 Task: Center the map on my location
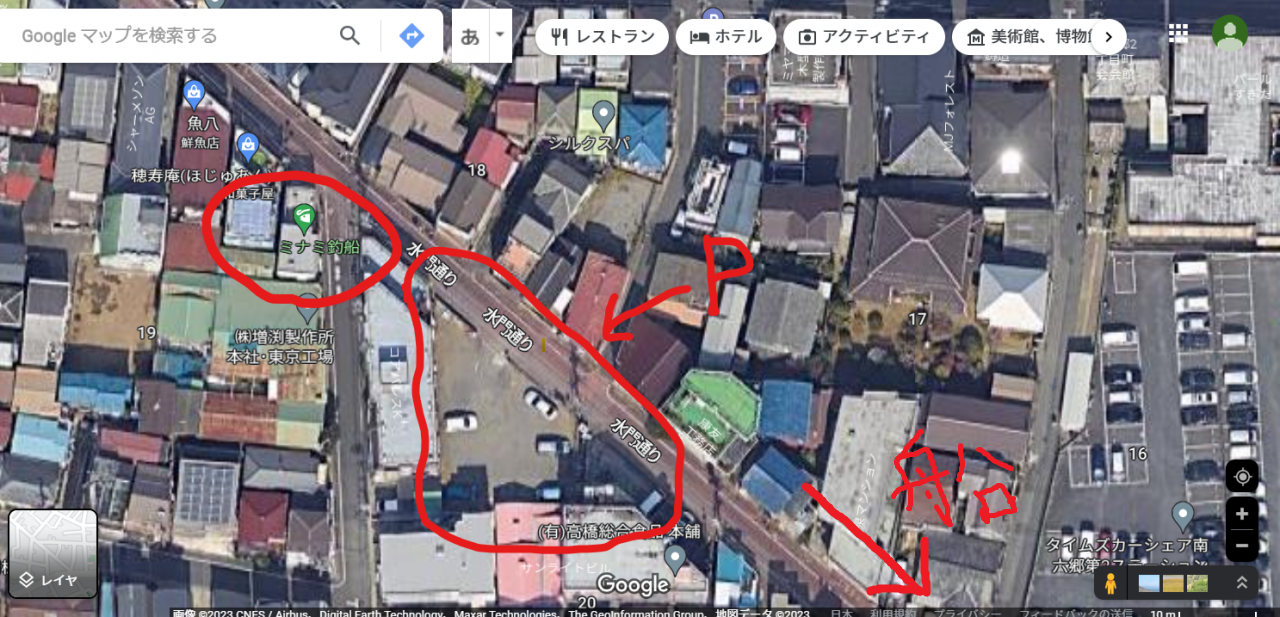[x=1242, y=476]
